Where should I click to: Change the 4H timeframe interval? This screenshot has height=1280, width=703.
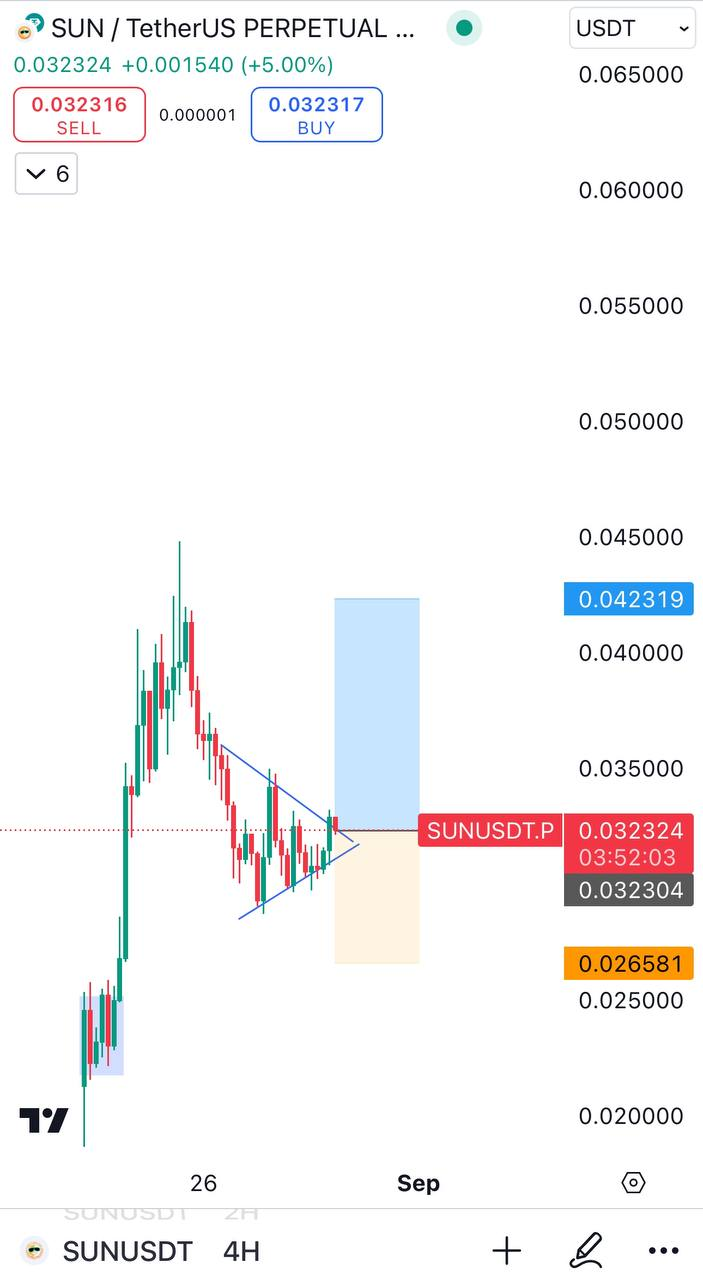click(x=241, y=1251)
